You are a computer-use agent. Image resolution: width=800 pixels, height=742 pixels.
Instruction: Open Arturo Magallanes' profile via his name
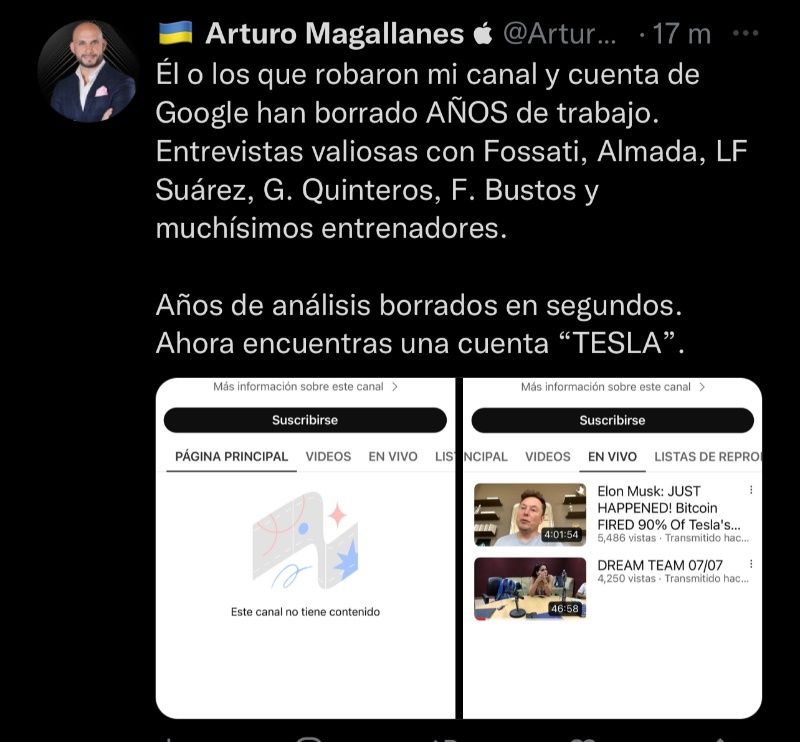coord(337,34)
